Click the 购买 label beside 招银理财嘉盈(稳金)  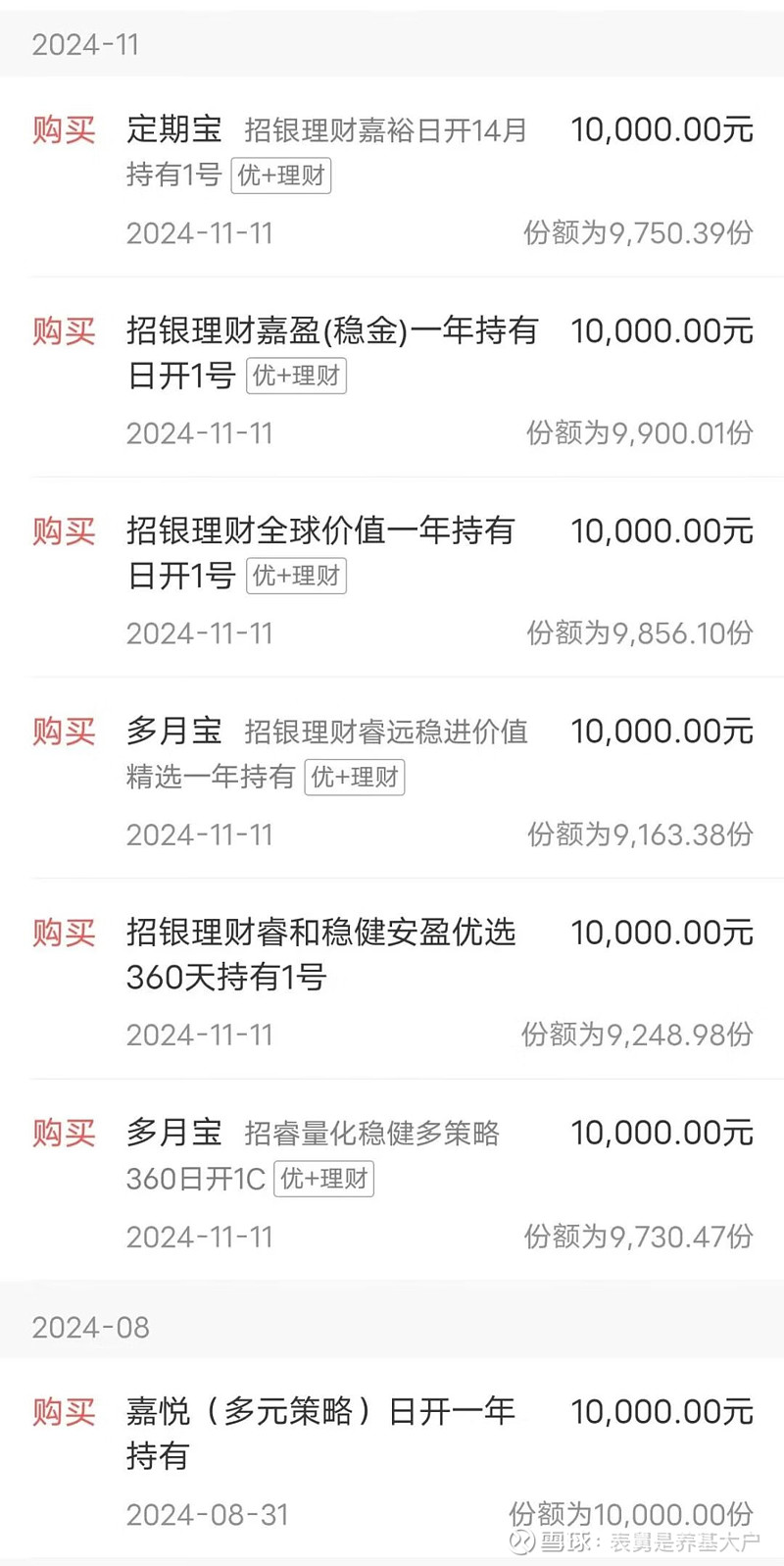63,331
